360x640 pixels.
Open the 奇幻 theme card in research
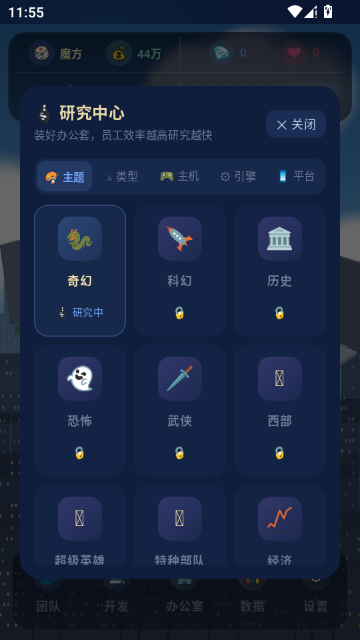point(80,271)
